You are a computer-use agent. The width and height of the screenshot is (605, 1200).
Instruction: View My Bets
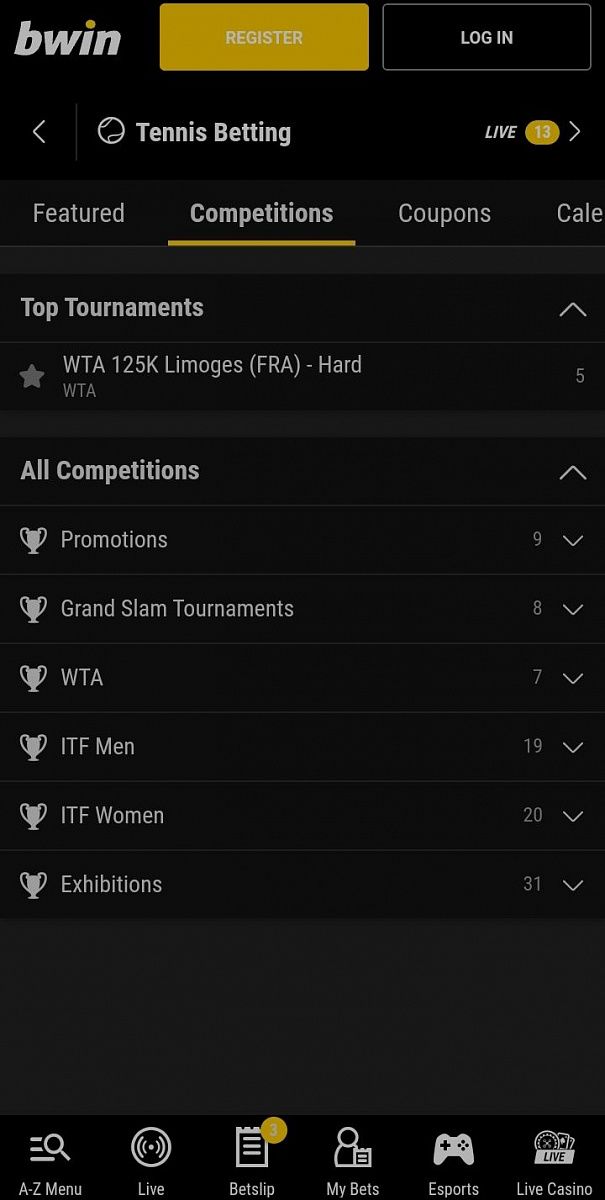pyautogui.click(x=353, y=1160)
